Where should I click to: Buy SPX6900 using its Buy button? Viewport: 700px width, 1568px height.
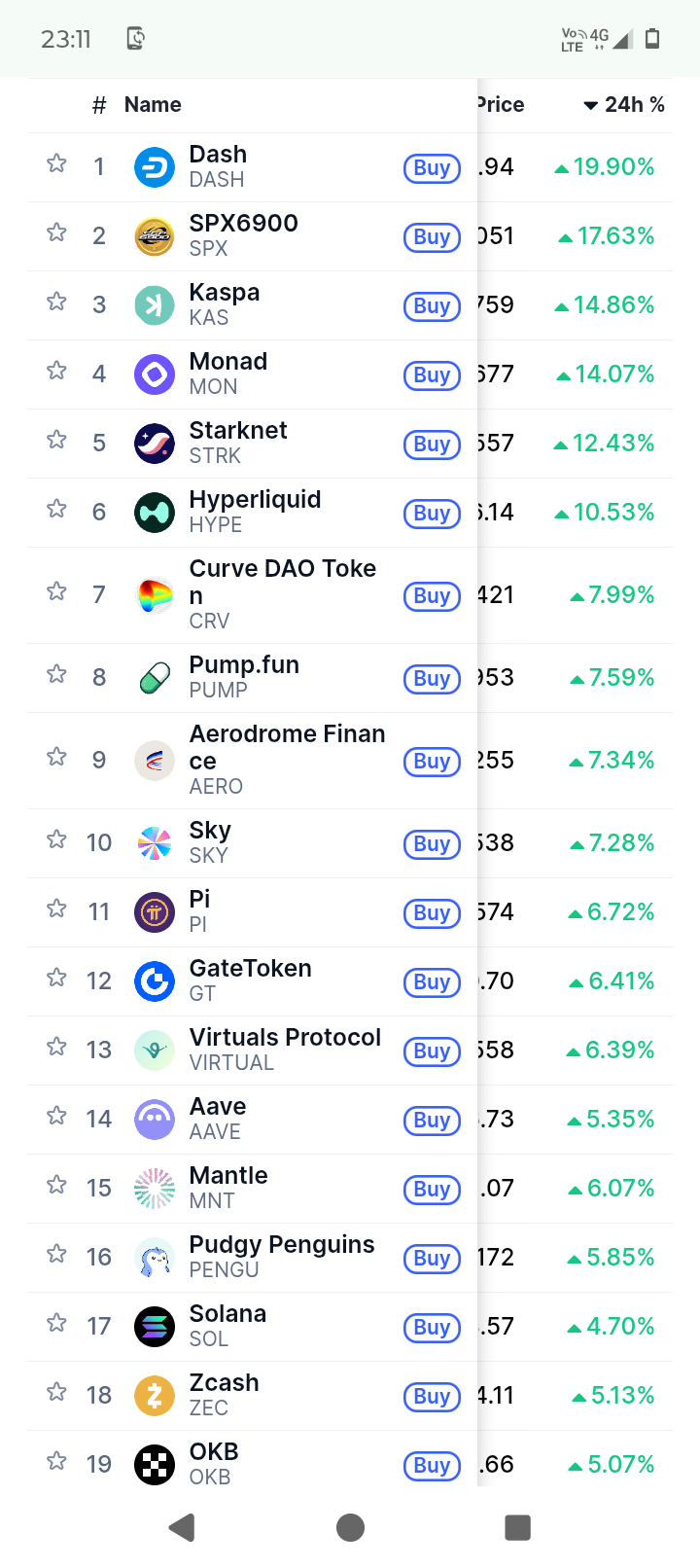[x=432, y=236]
